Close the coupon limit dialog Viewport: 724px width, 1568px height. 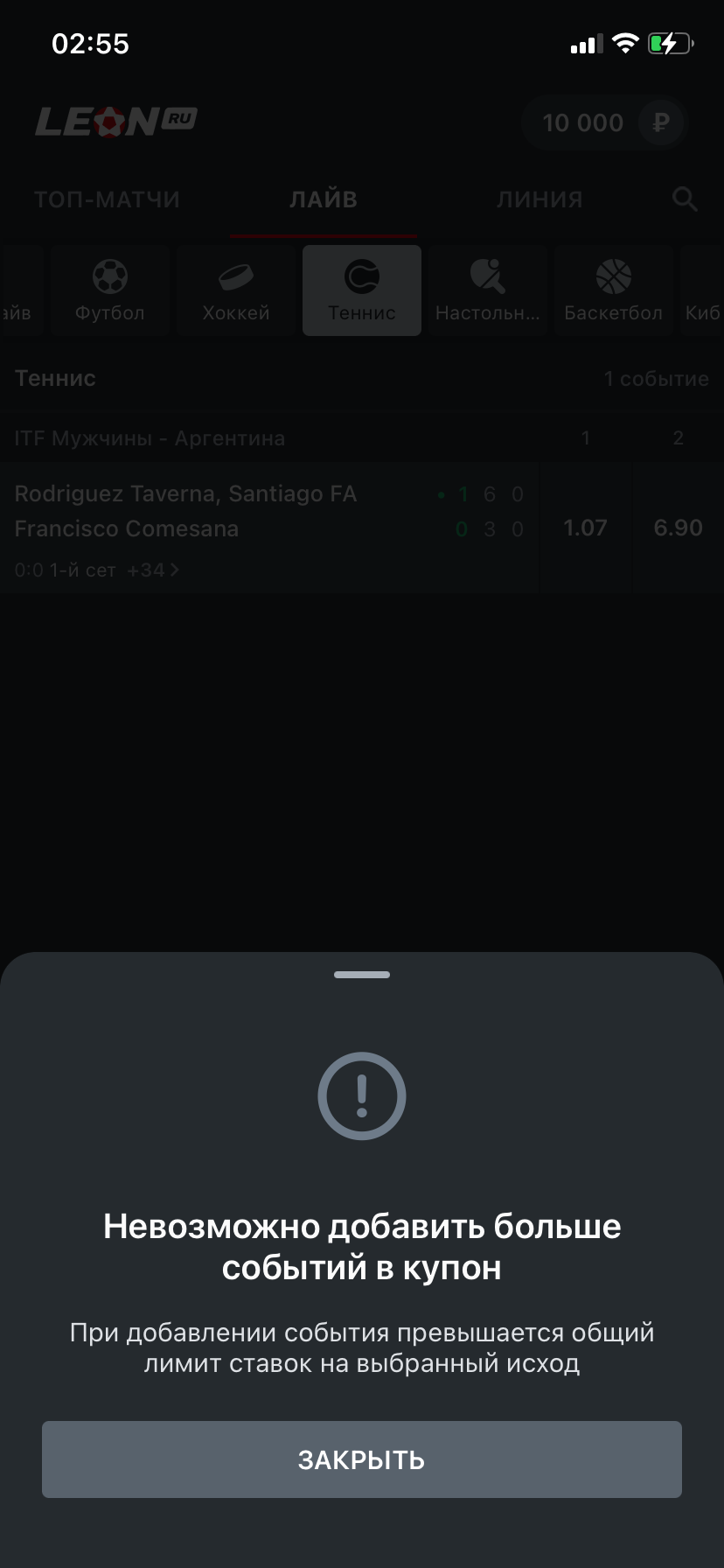click(361, 1459)
